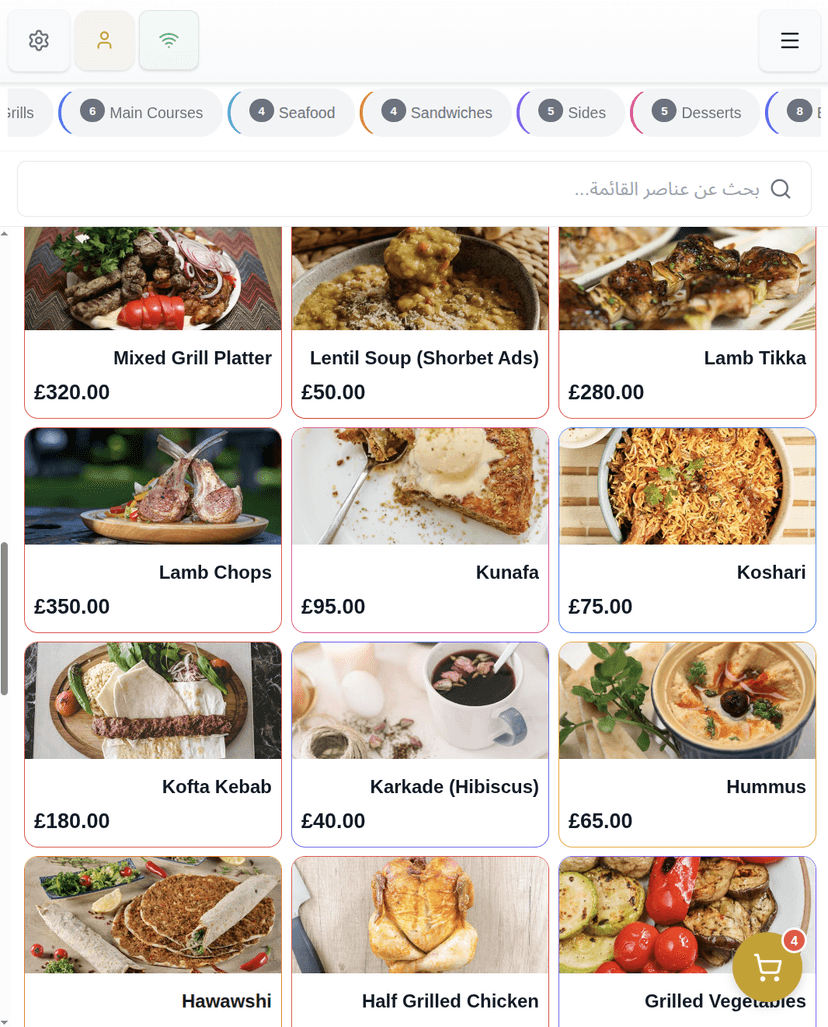
Task: Add Lamb Tikka from the menu grid
Action: pyautogui.click(x=687, y=320)
